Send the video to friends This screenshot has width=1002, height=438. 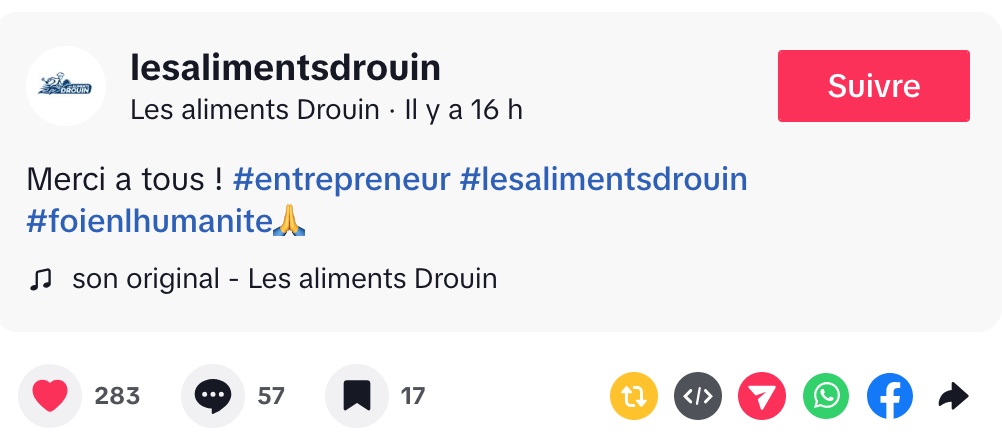pos(761,397)
